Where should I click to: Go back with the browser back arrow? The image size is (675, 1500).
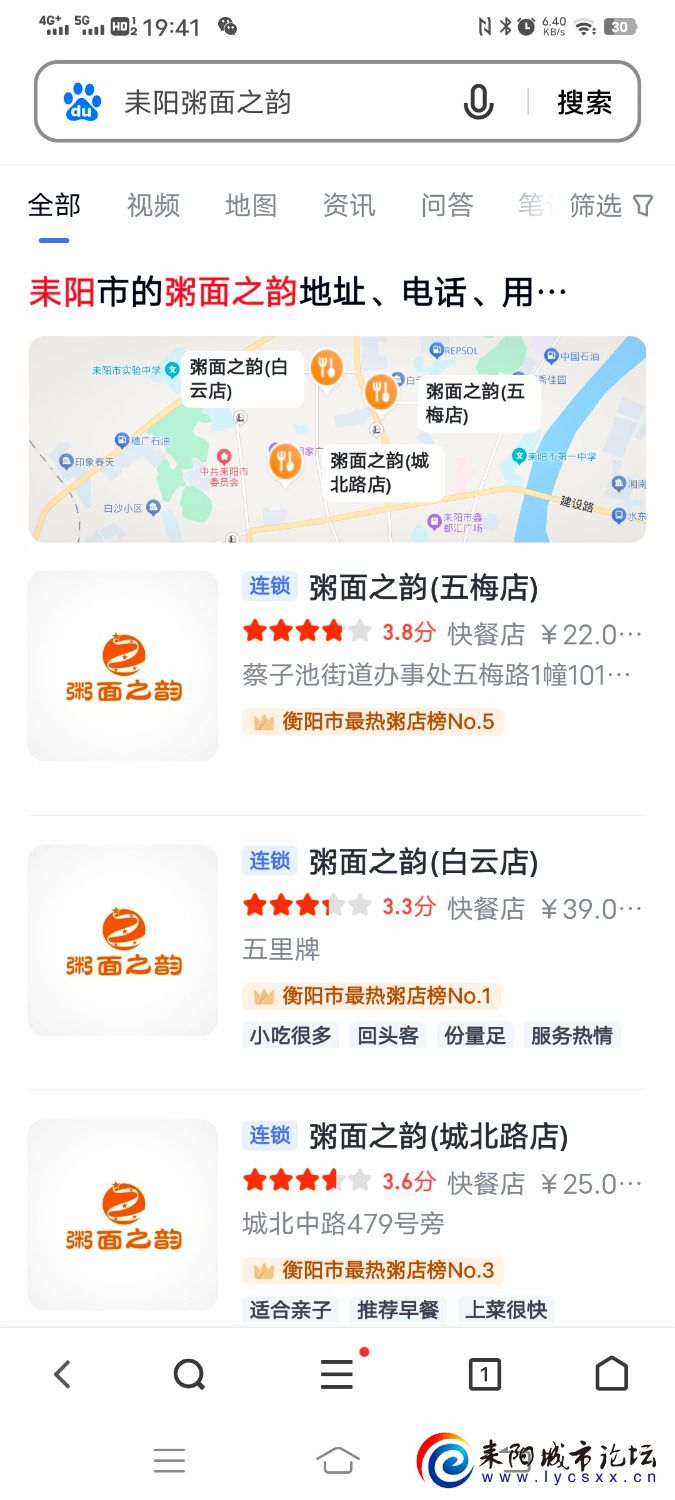(x=62, y=1375)
